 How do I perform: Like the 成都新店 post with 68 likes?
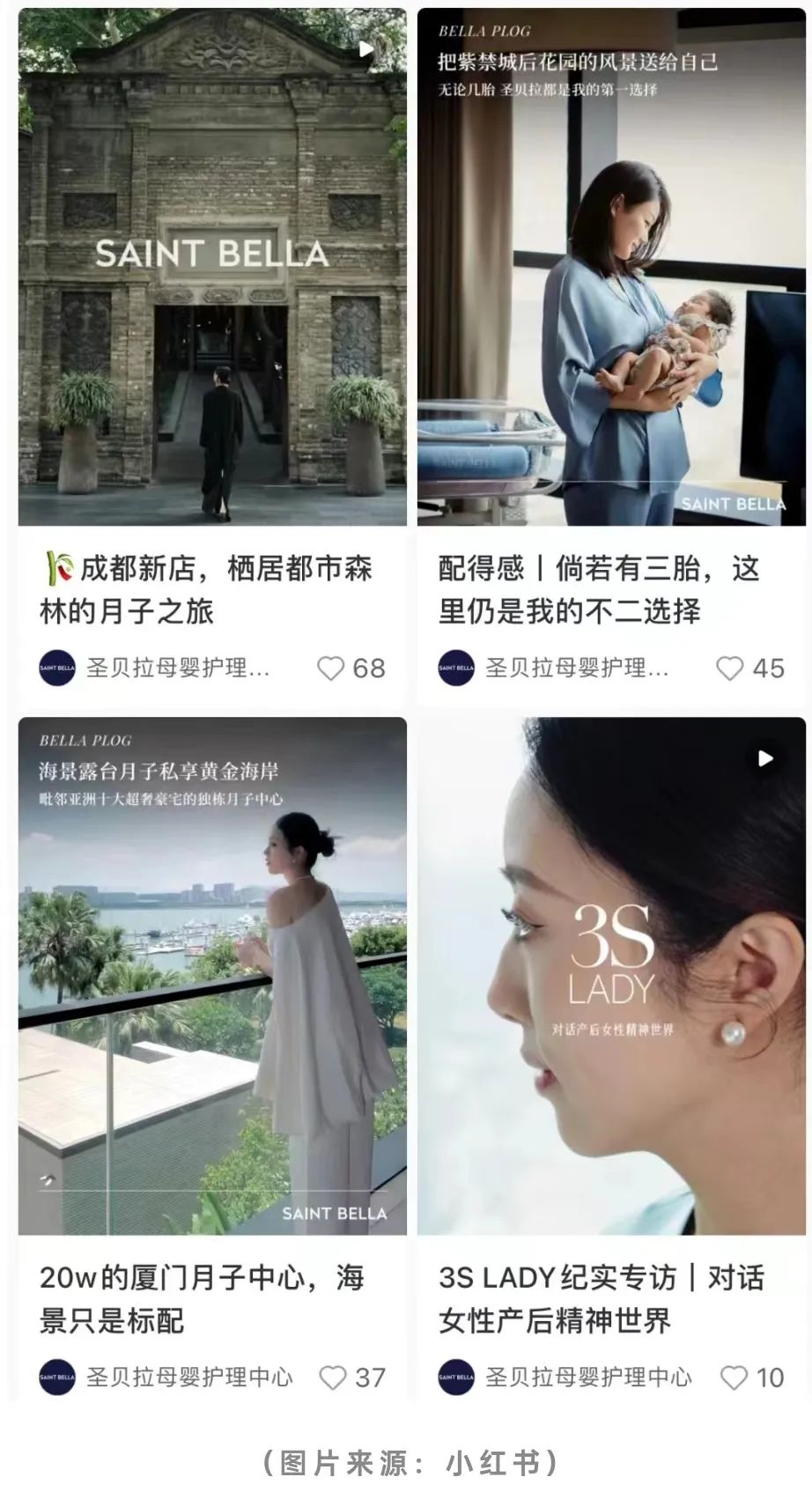(330, 668)
